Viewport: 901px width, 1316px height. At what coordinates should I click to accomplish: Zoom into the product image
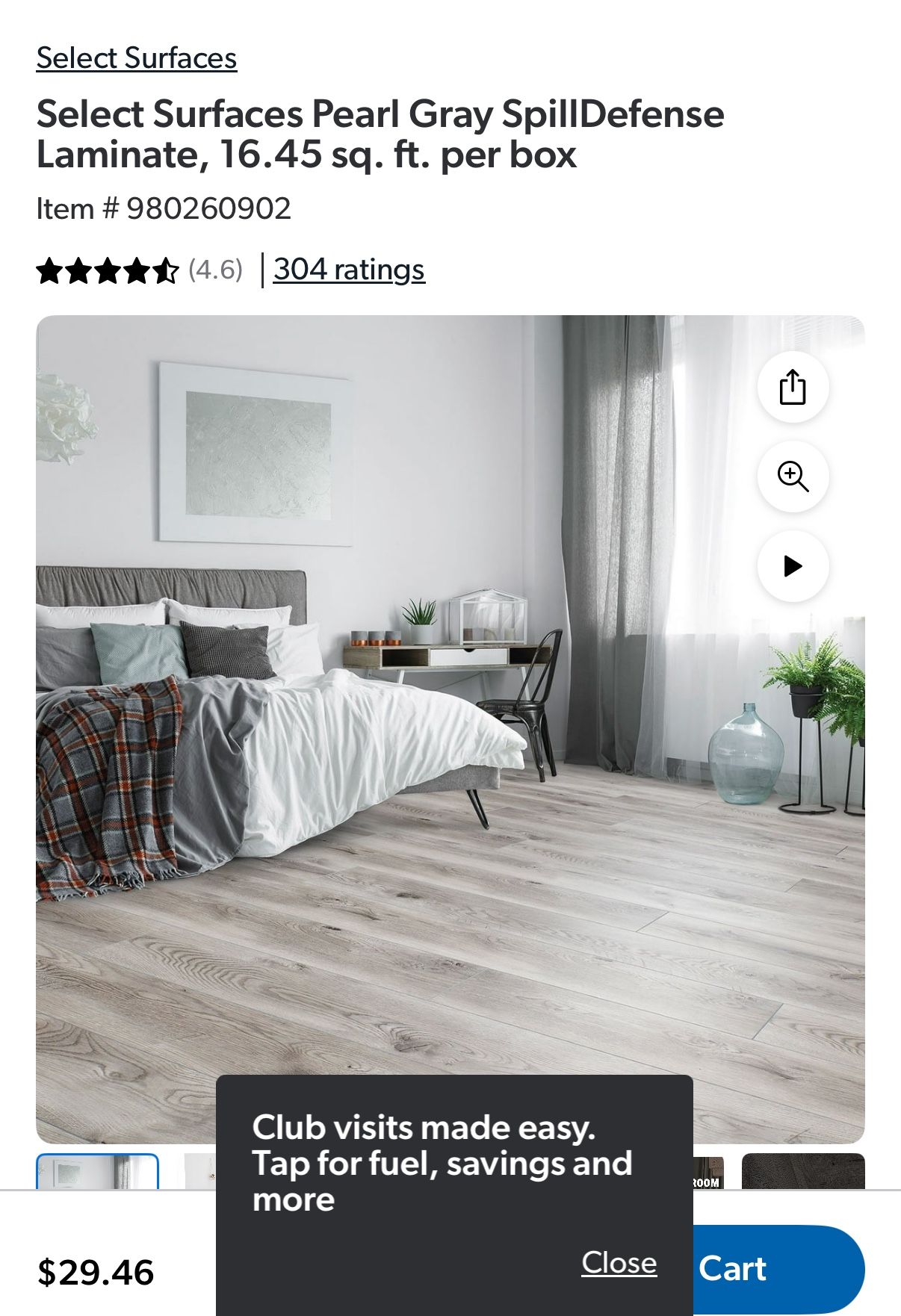(x=793, y=477)
